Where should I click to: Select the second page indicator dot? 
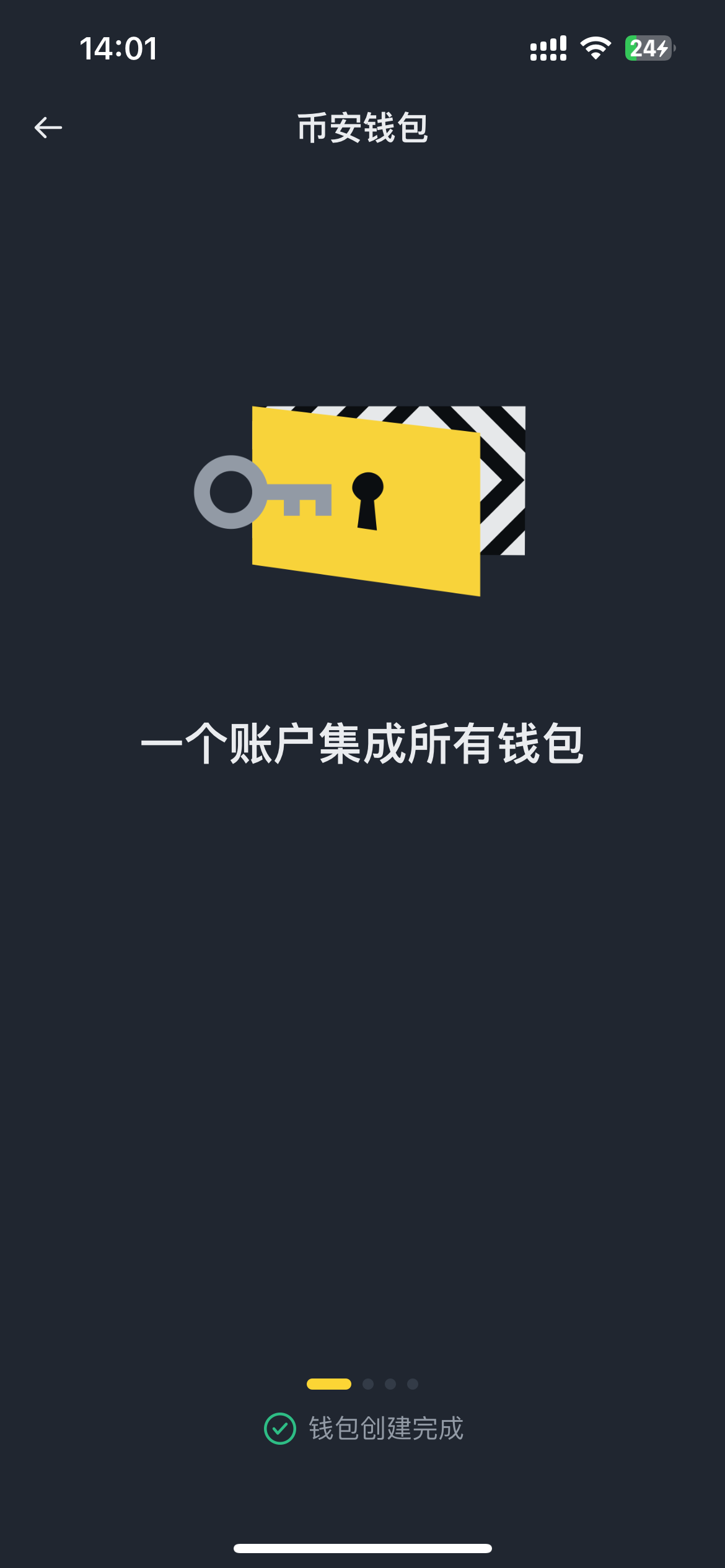pos(368,1384)
